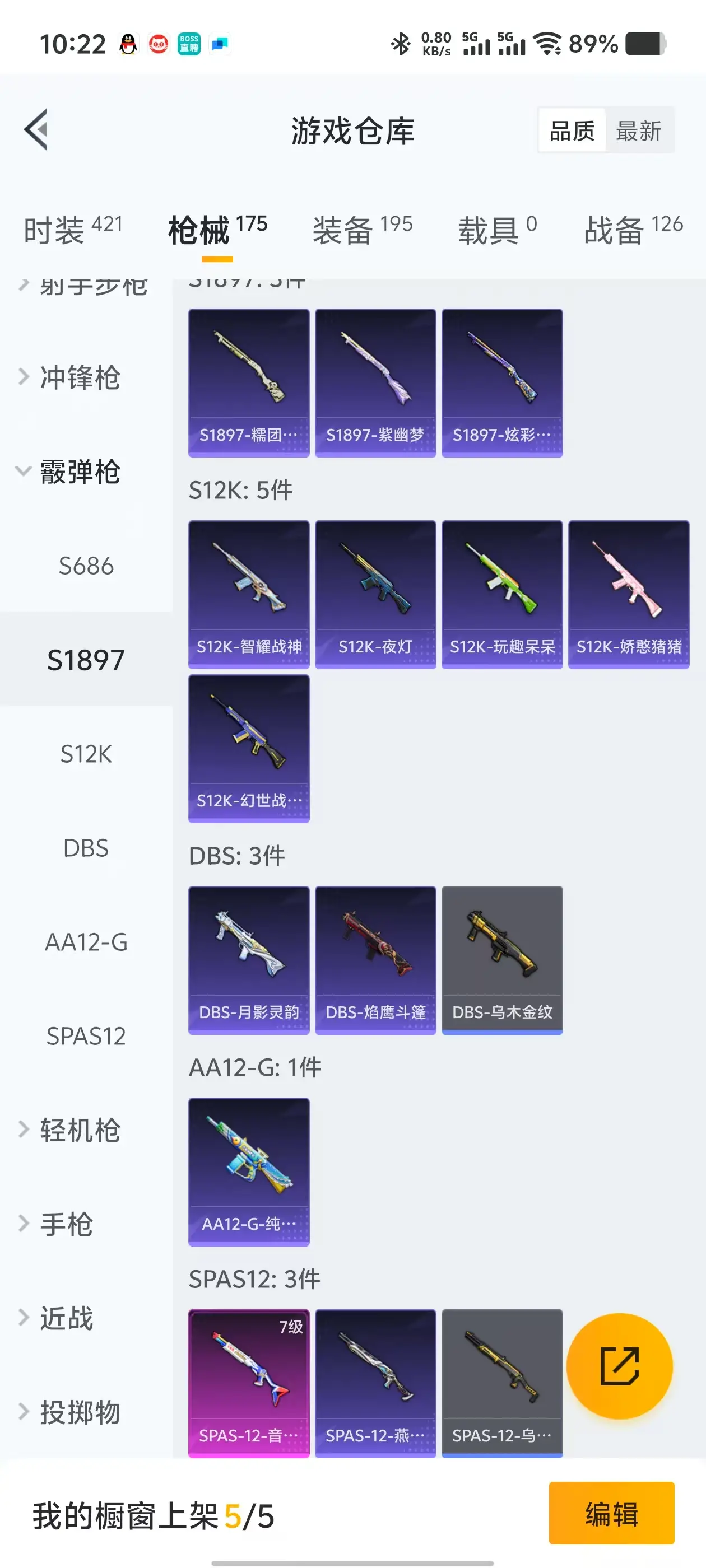Go back using the top-left arrow

pyautogui.click(x=36, y=130)
